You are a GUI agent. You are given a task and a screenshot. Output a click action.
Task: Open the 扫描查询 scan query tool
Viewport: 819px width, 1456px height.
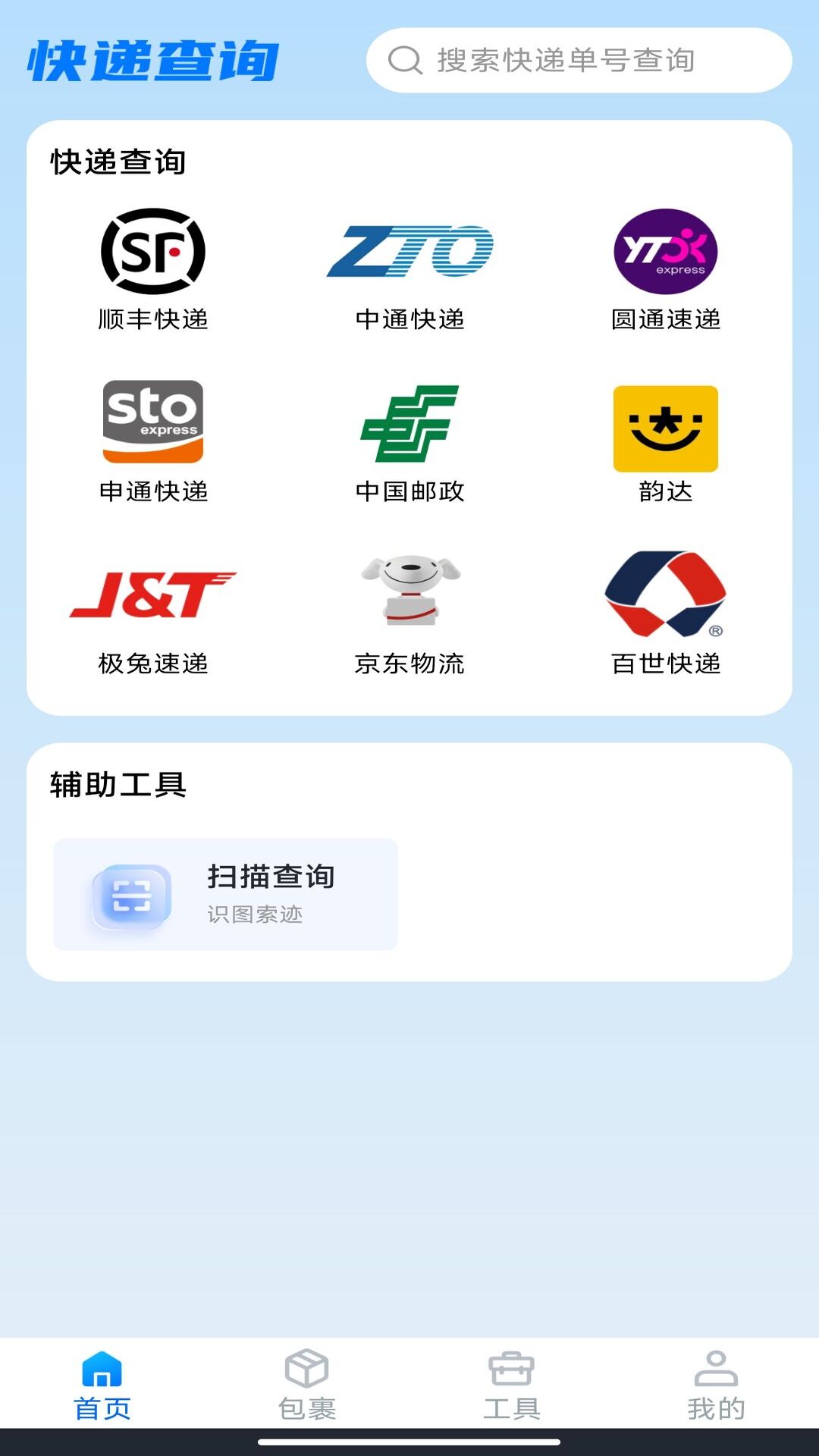(x=224, y=894)
